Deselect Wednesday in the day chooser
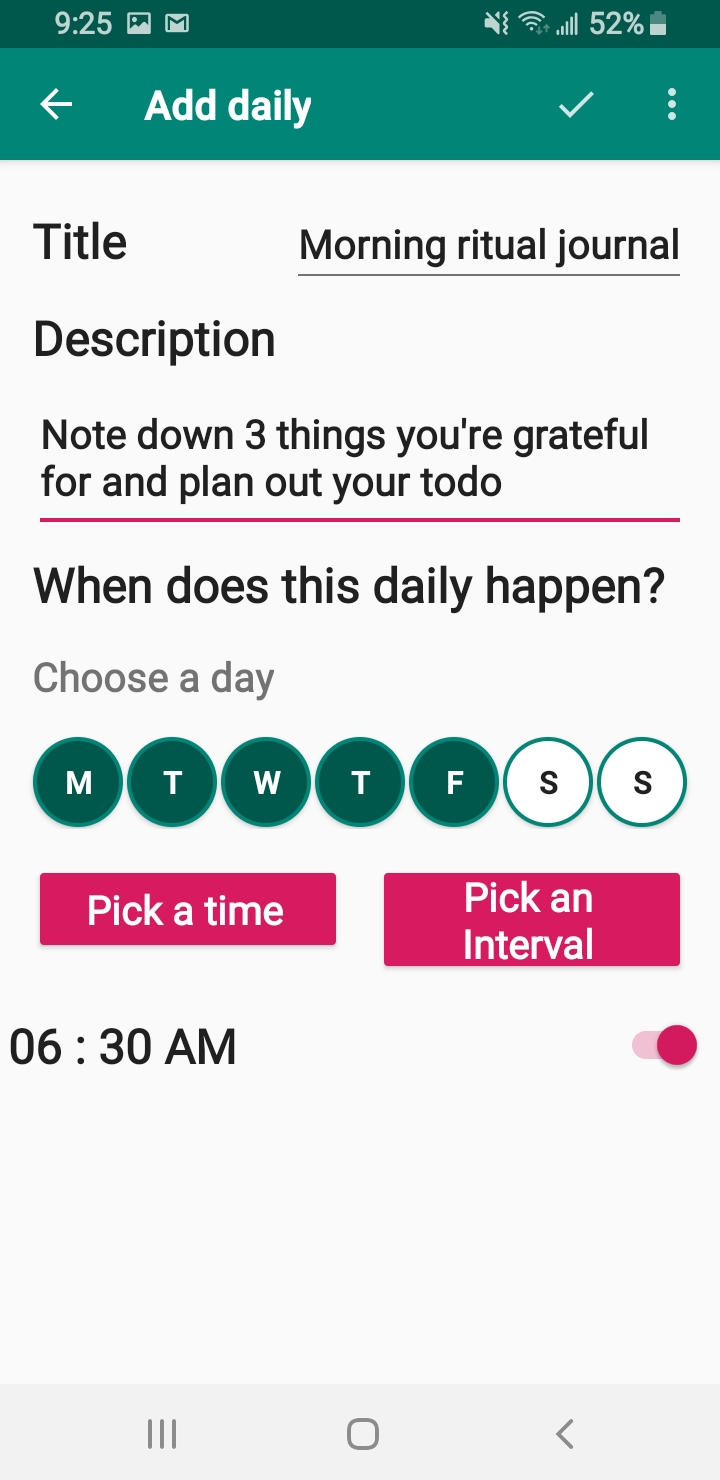Image resolution: width=720 pixels, height=1480 pixels. coord(266,782)
